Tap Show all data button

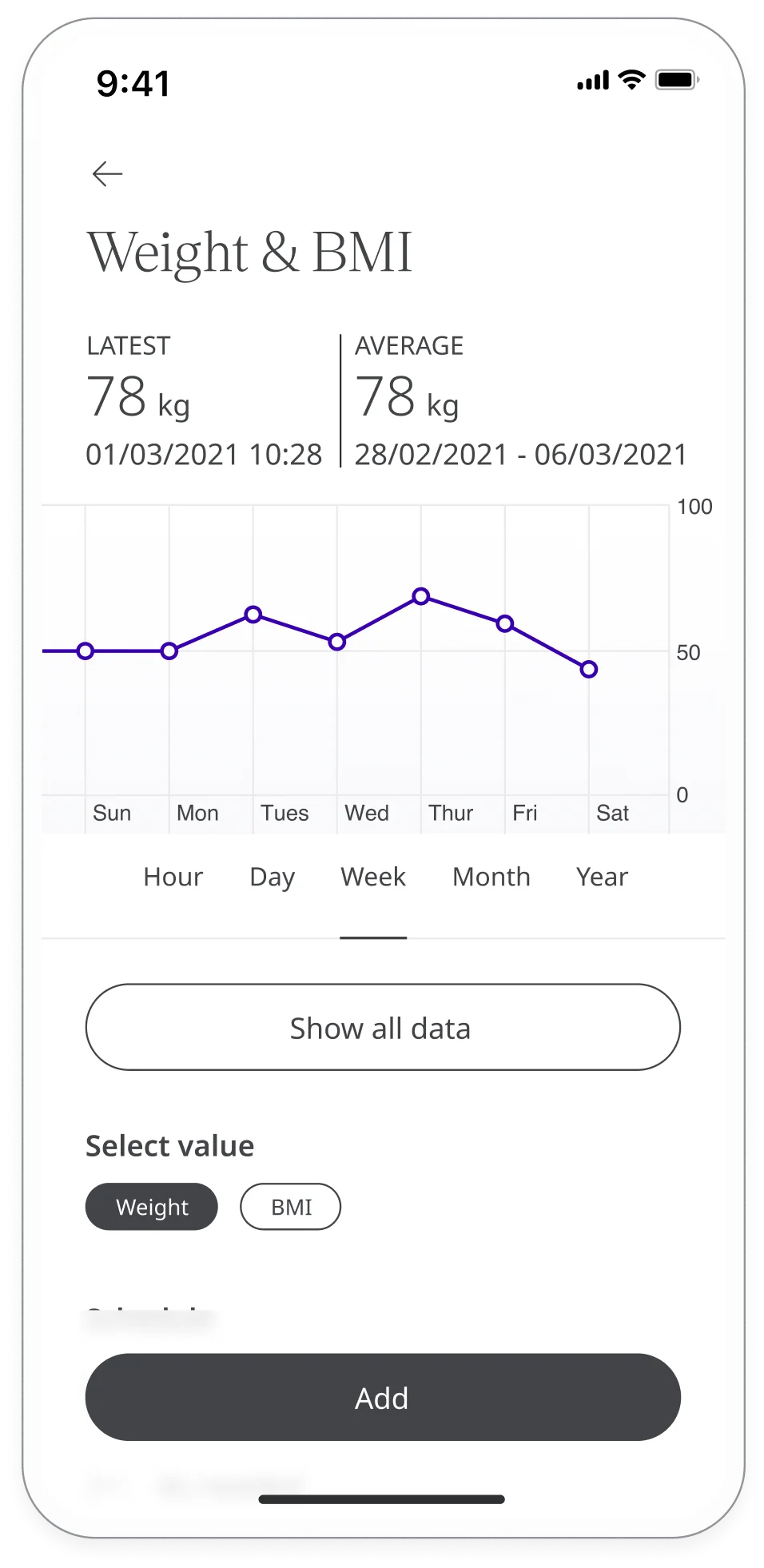pyautogui.click(x=383, y=1027)
